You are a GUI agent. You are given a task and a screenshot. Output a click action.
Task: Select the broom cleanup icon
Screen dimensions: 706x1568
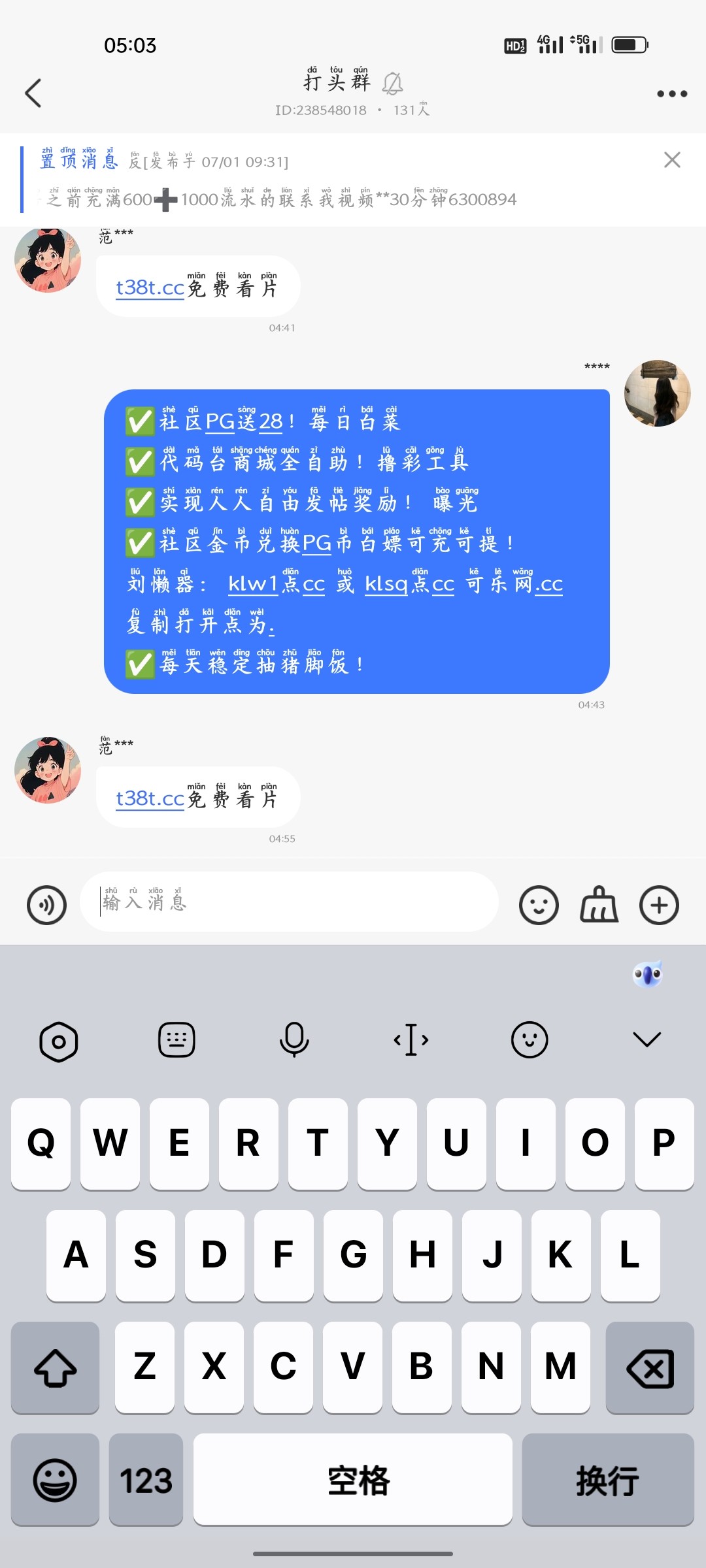pyautogui.click(x=598, y=905)
